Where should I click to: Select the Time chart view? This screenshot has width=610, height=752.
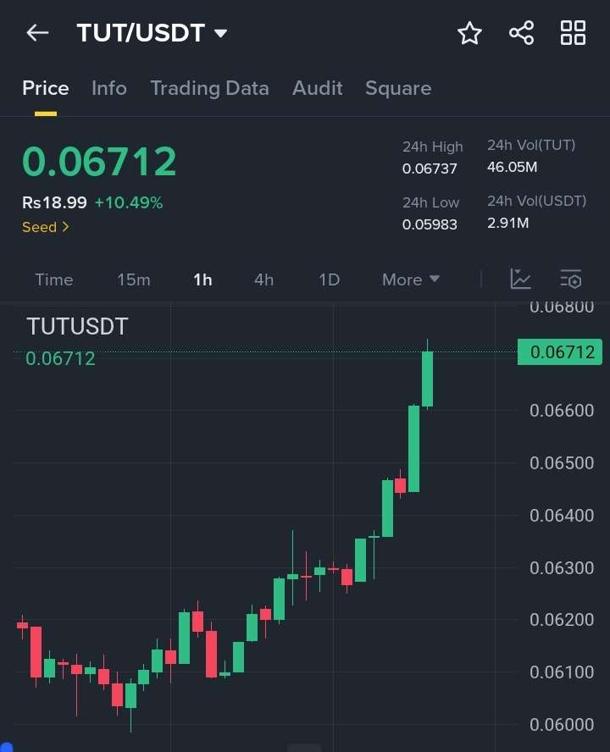pyautogui.click(x=54, y=280)
